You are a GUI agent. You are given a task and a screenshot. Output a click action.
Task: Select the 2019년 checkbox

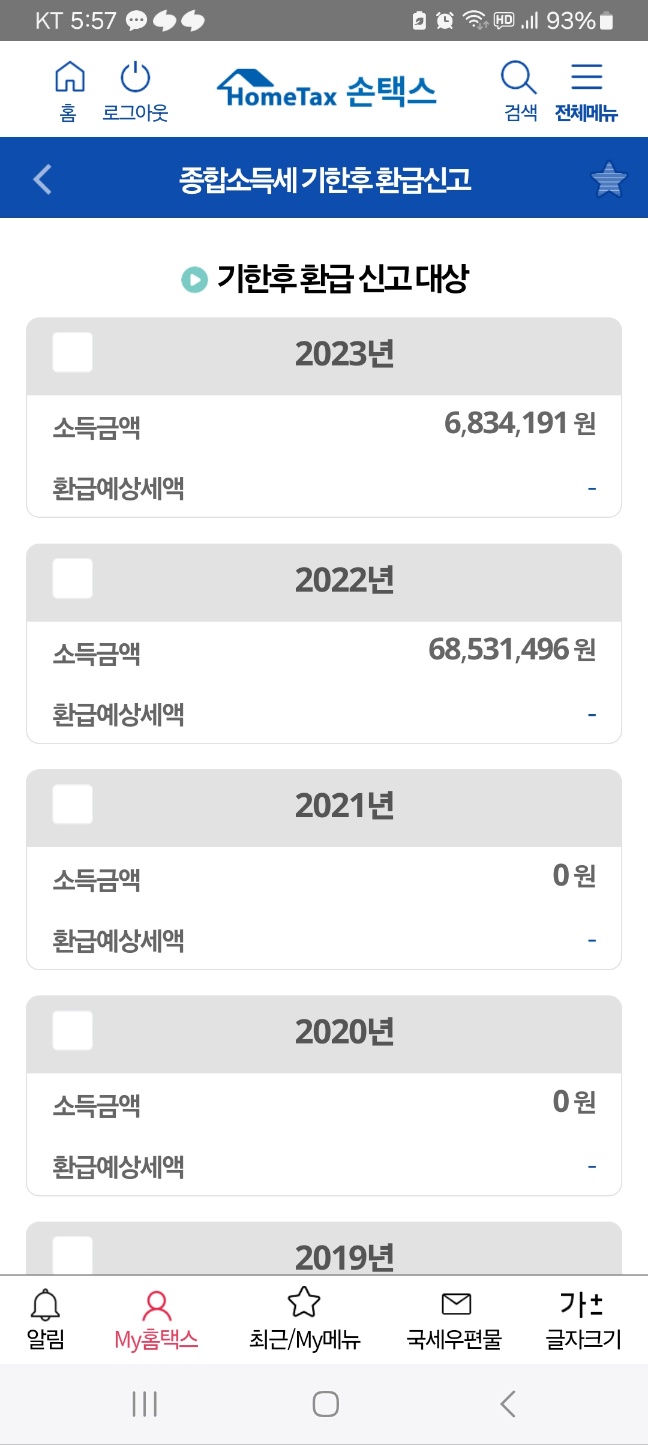coord(72,1255)
